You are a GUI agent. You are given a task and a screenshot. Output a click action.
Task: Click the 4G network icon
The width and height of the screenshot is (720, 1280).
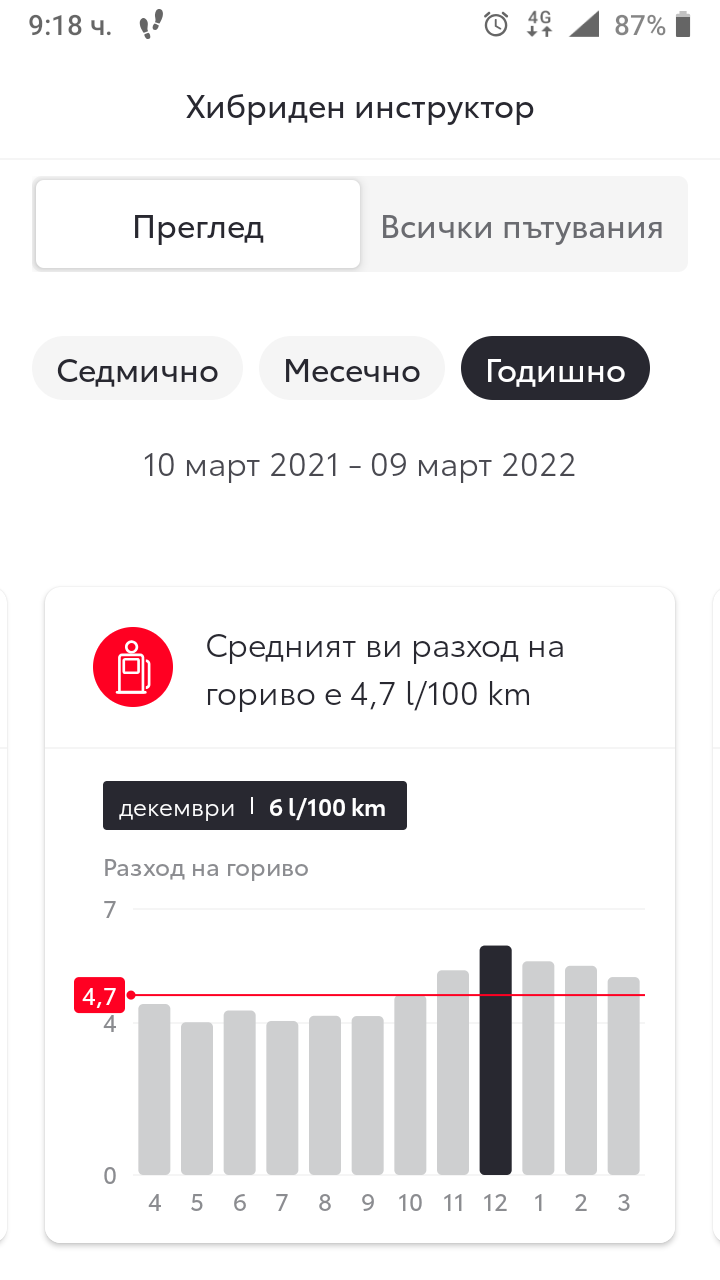click(x=537, y=25)
